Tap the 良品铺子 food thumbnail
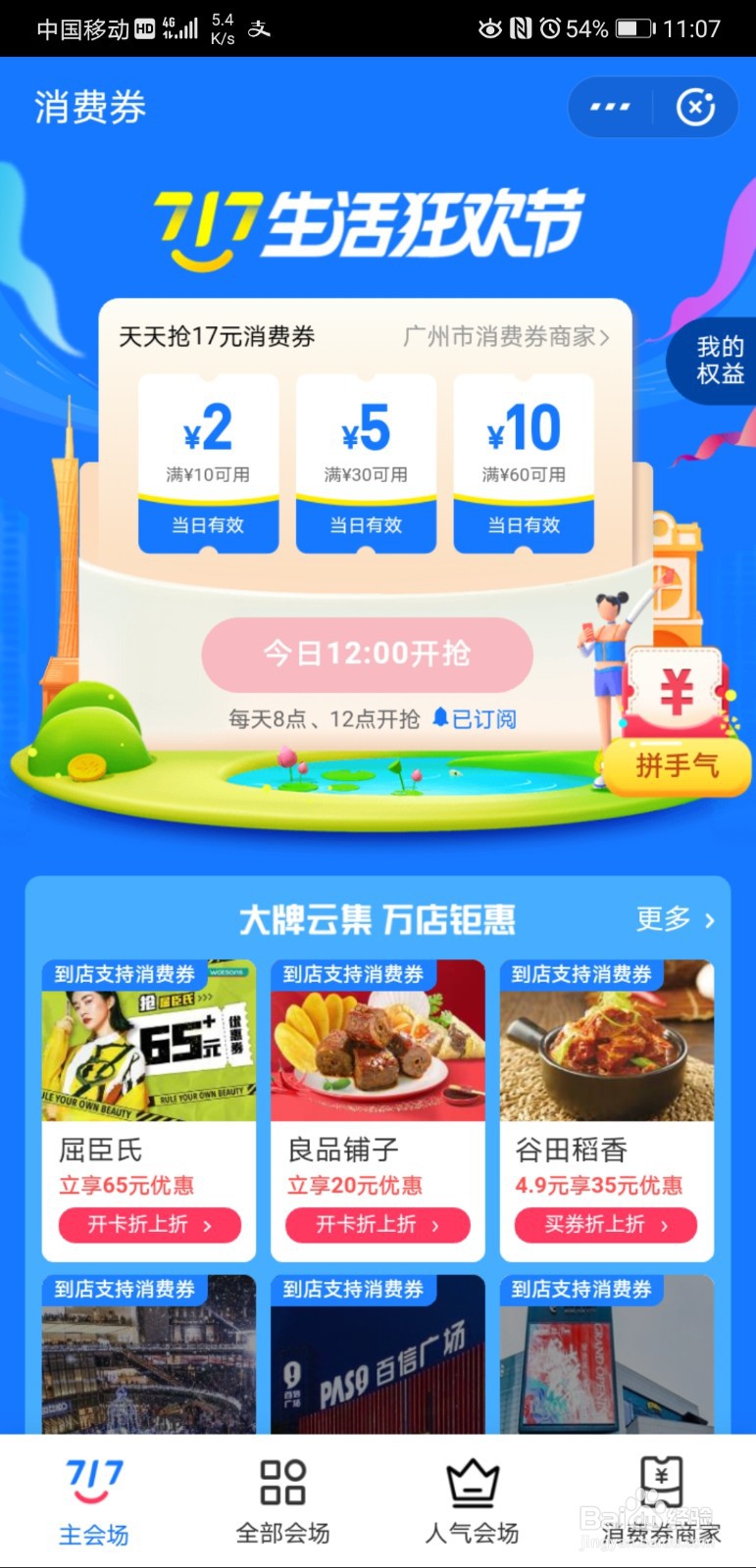 (378, 1039)
